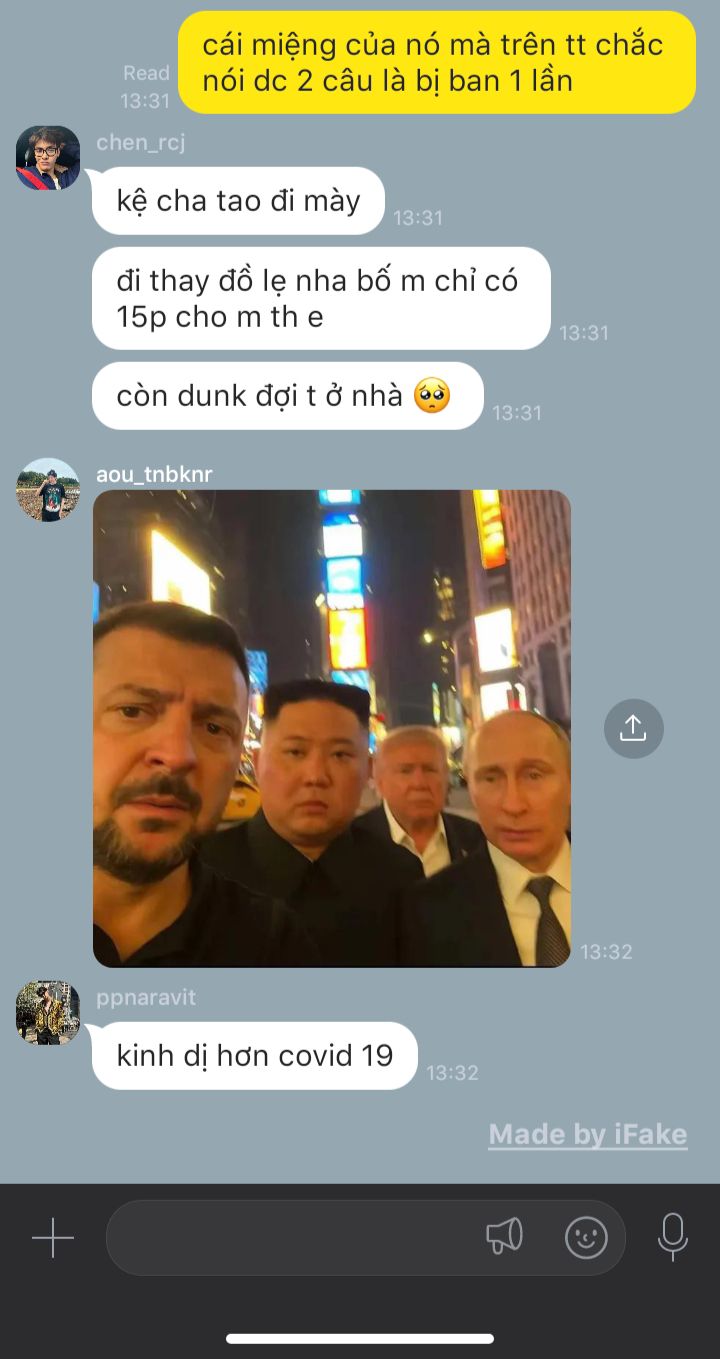View ppnaravit's profile picture
Screen dimensions: 720x1359
pos(48,1013)
